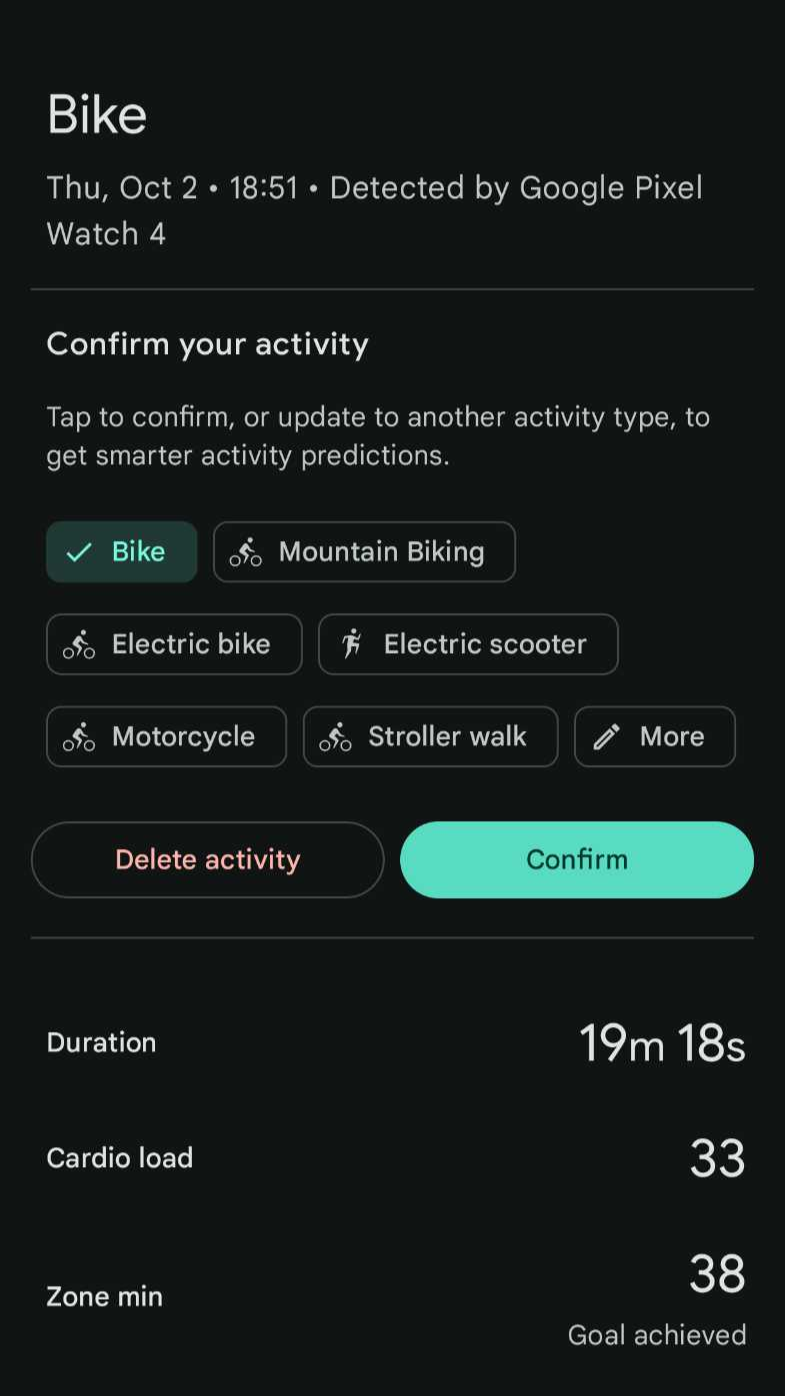Select the Mountain Biking activity type

click(x=364, y=551)
